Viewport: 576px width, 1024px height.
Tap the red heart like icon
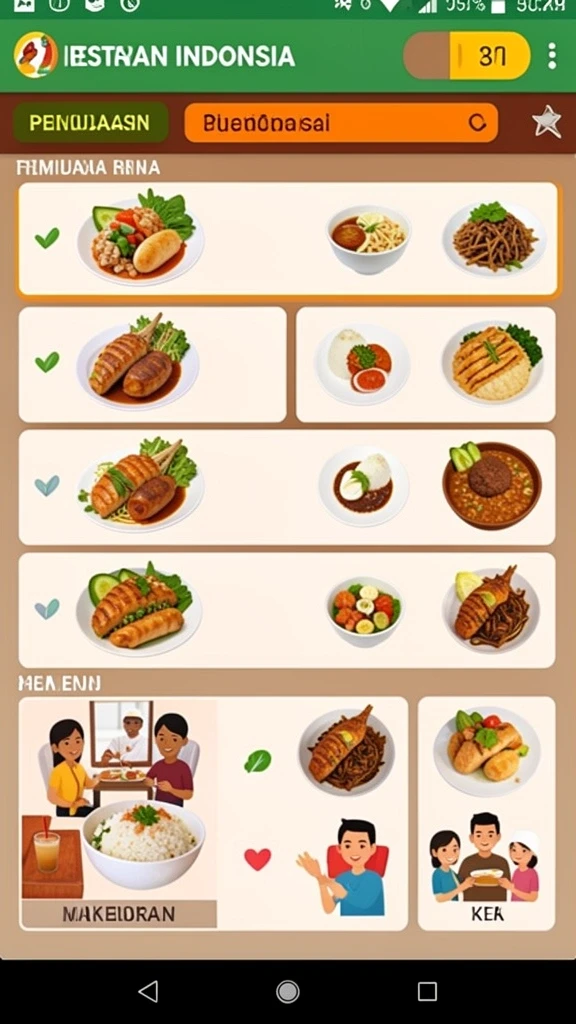(x=257, y=859)
